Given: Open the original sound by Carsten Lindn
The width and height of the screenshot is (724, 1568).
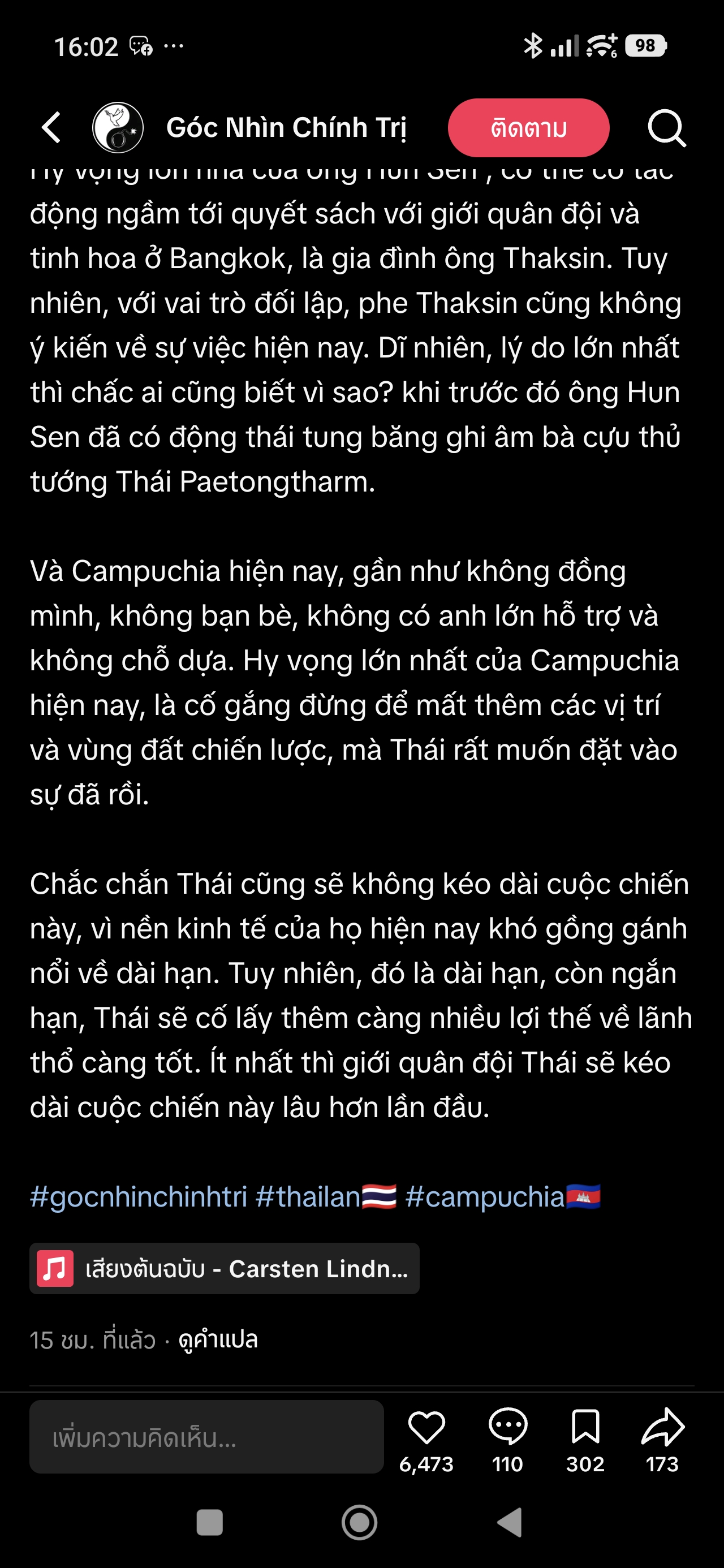Looking at the screenshot, I should pos(224,1269).
